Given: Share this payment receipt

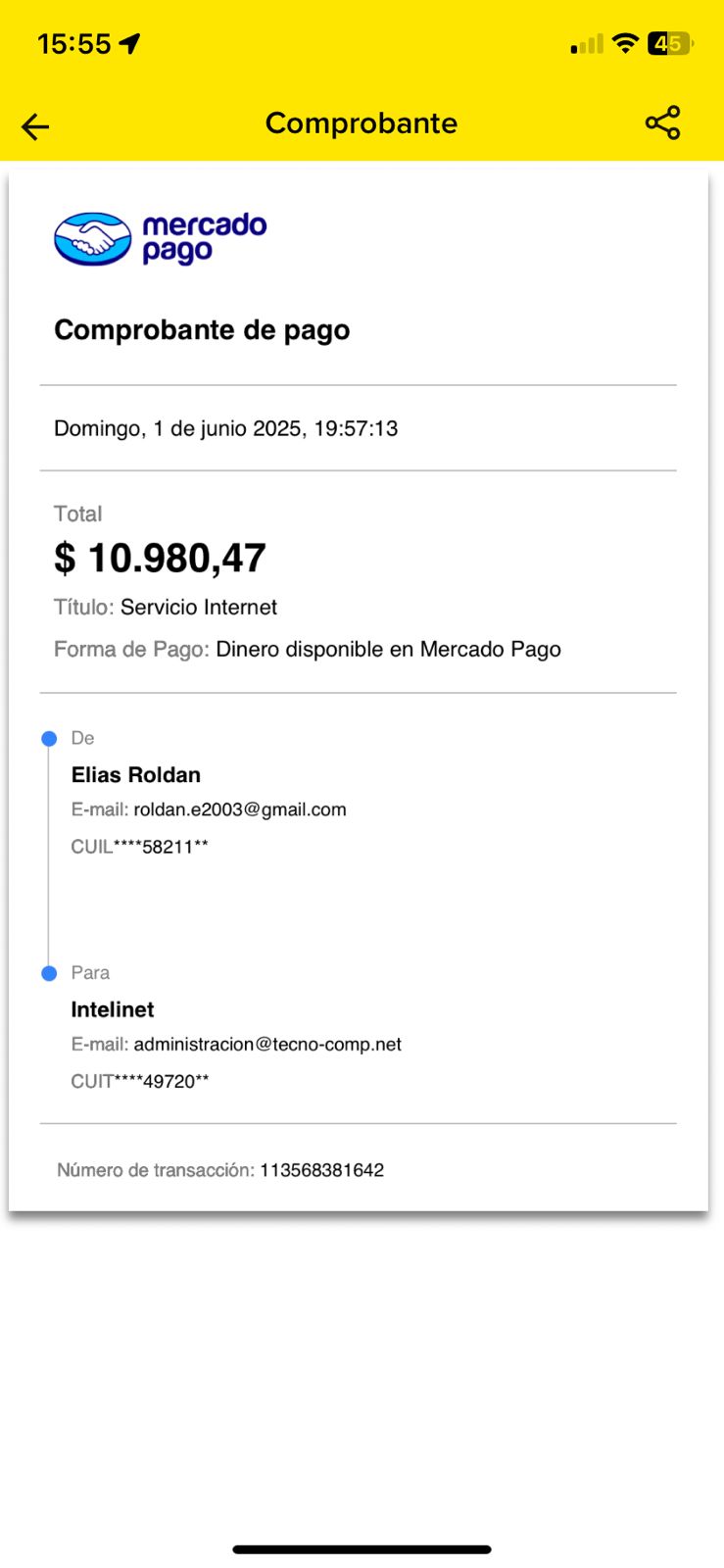Looking at the screenshot, I should (x=662, y=123).
